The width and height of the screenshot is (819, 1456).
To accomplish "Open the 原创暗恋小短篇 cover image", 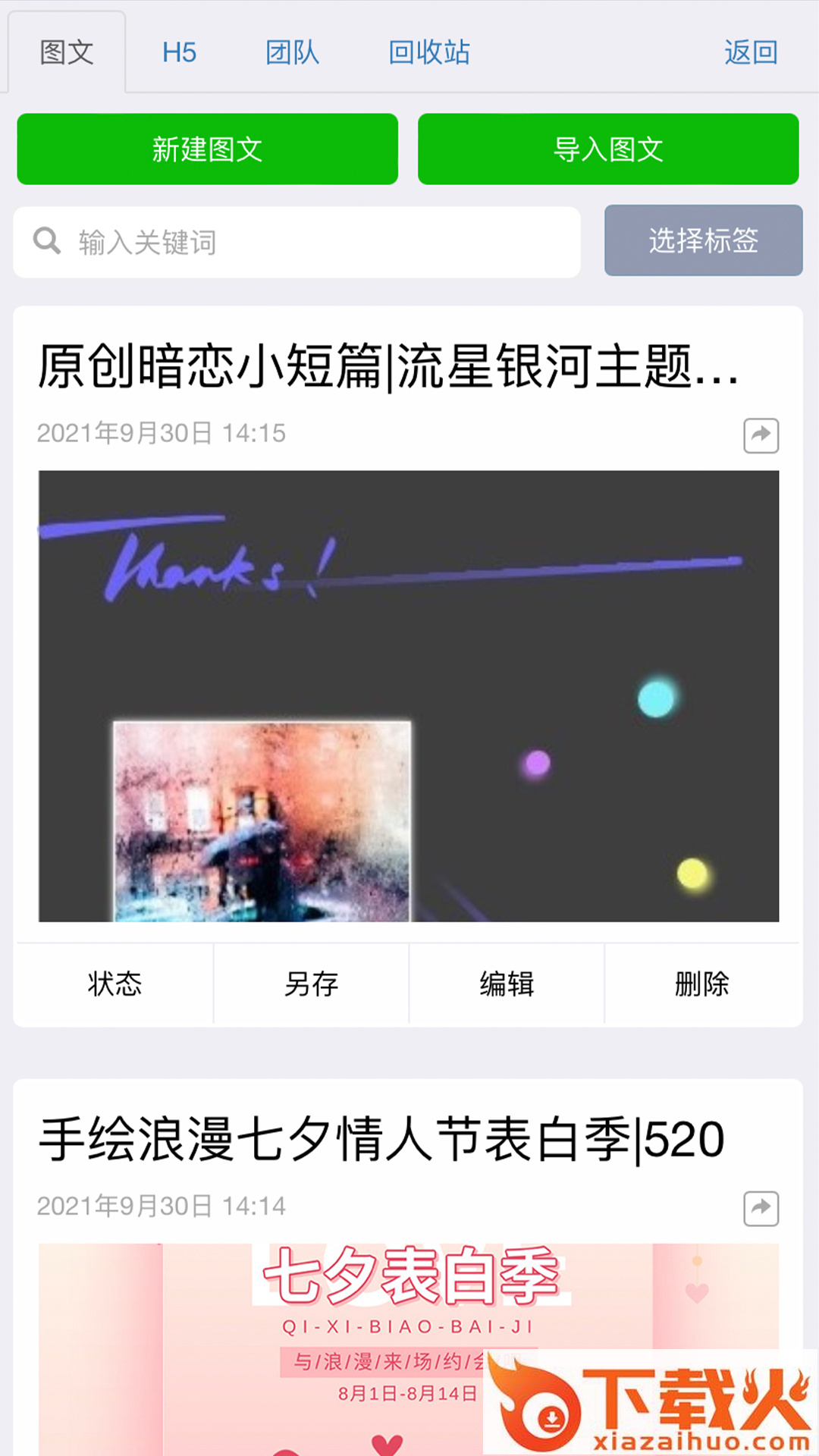I will (408, 695).
